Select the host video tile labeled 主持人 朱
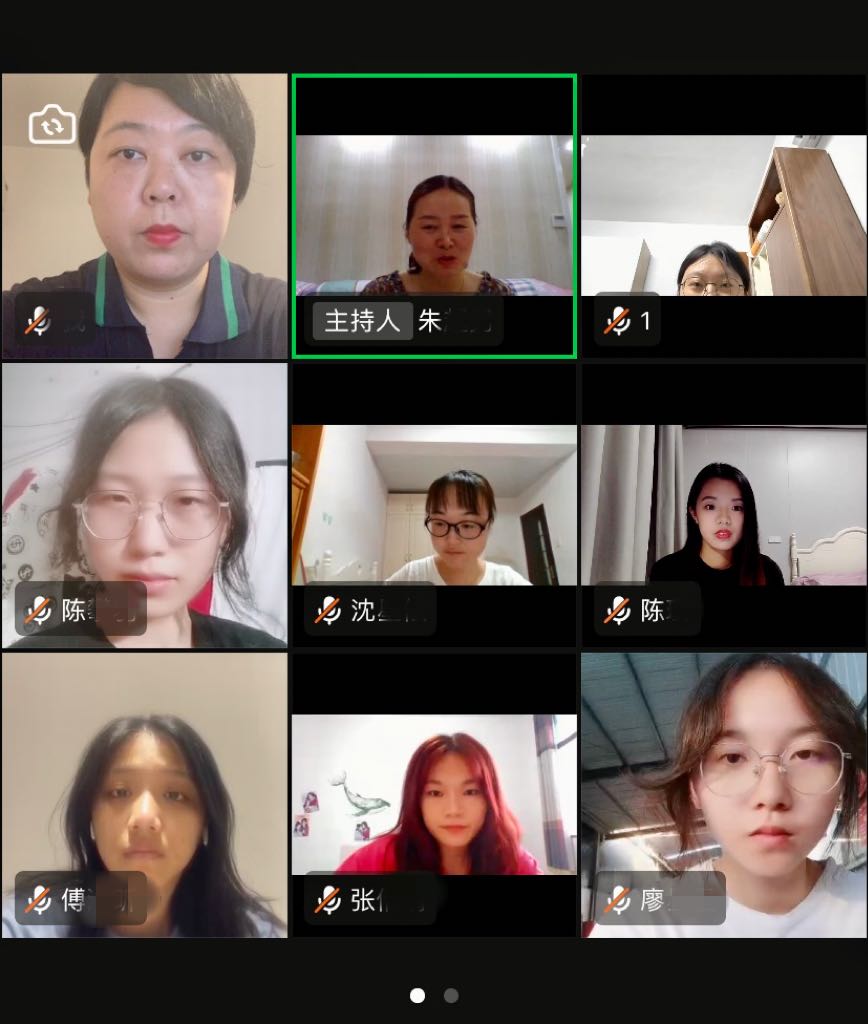868x1024 pixels. tap(434, 215)
